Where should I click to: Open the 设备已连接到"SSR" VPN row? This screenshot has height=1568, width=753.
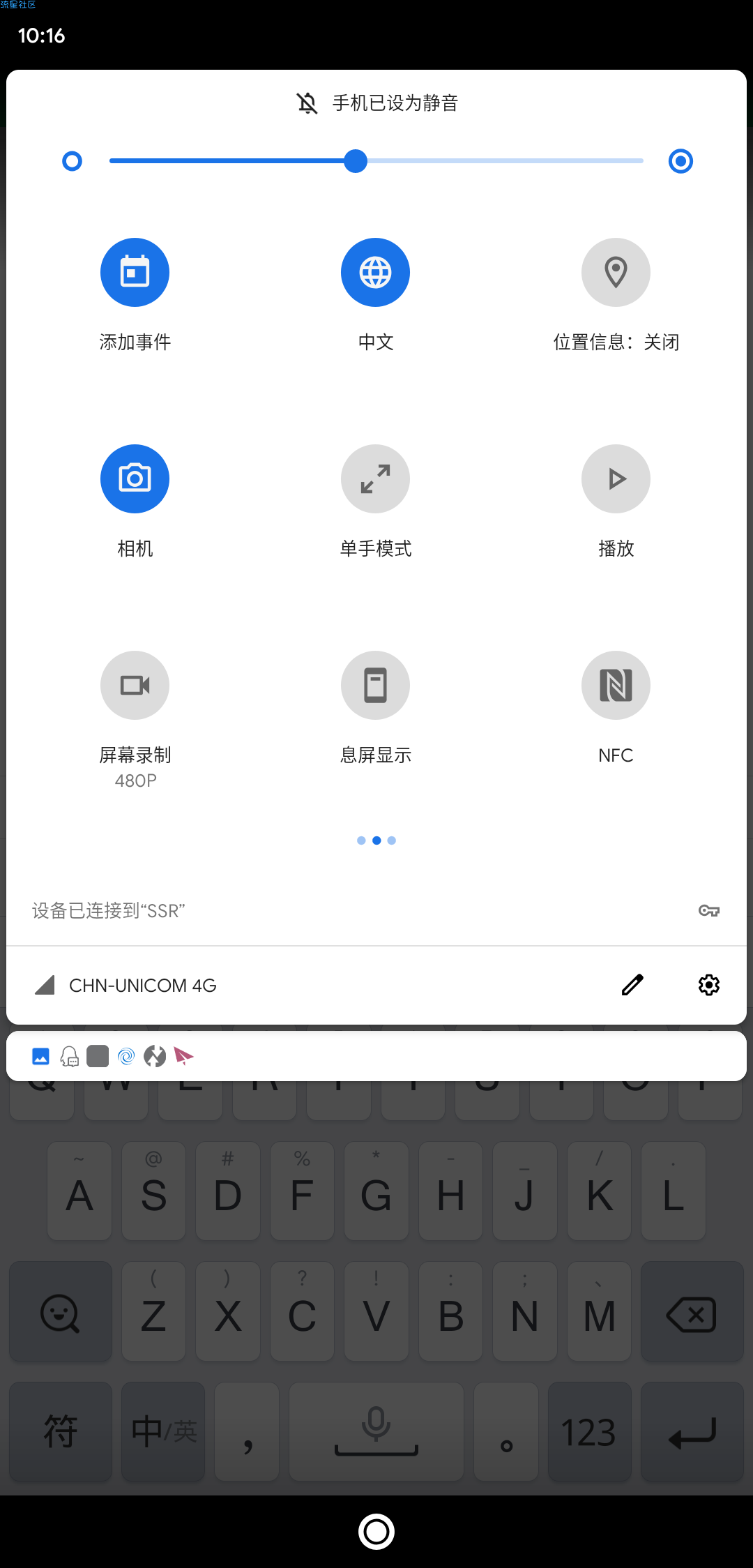click(376, 910)
